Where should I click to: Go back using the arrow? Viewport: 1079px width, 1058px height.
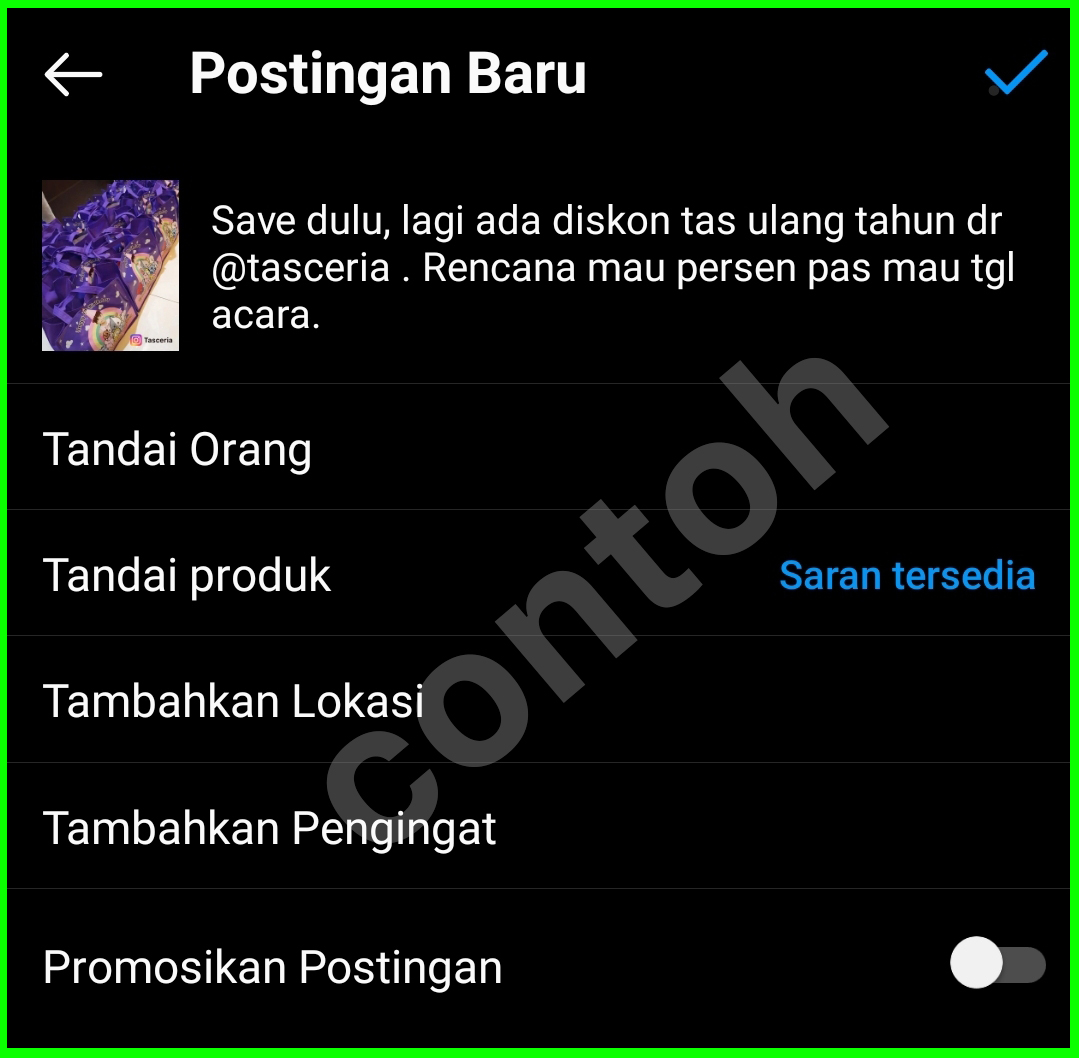click(73, 75)
